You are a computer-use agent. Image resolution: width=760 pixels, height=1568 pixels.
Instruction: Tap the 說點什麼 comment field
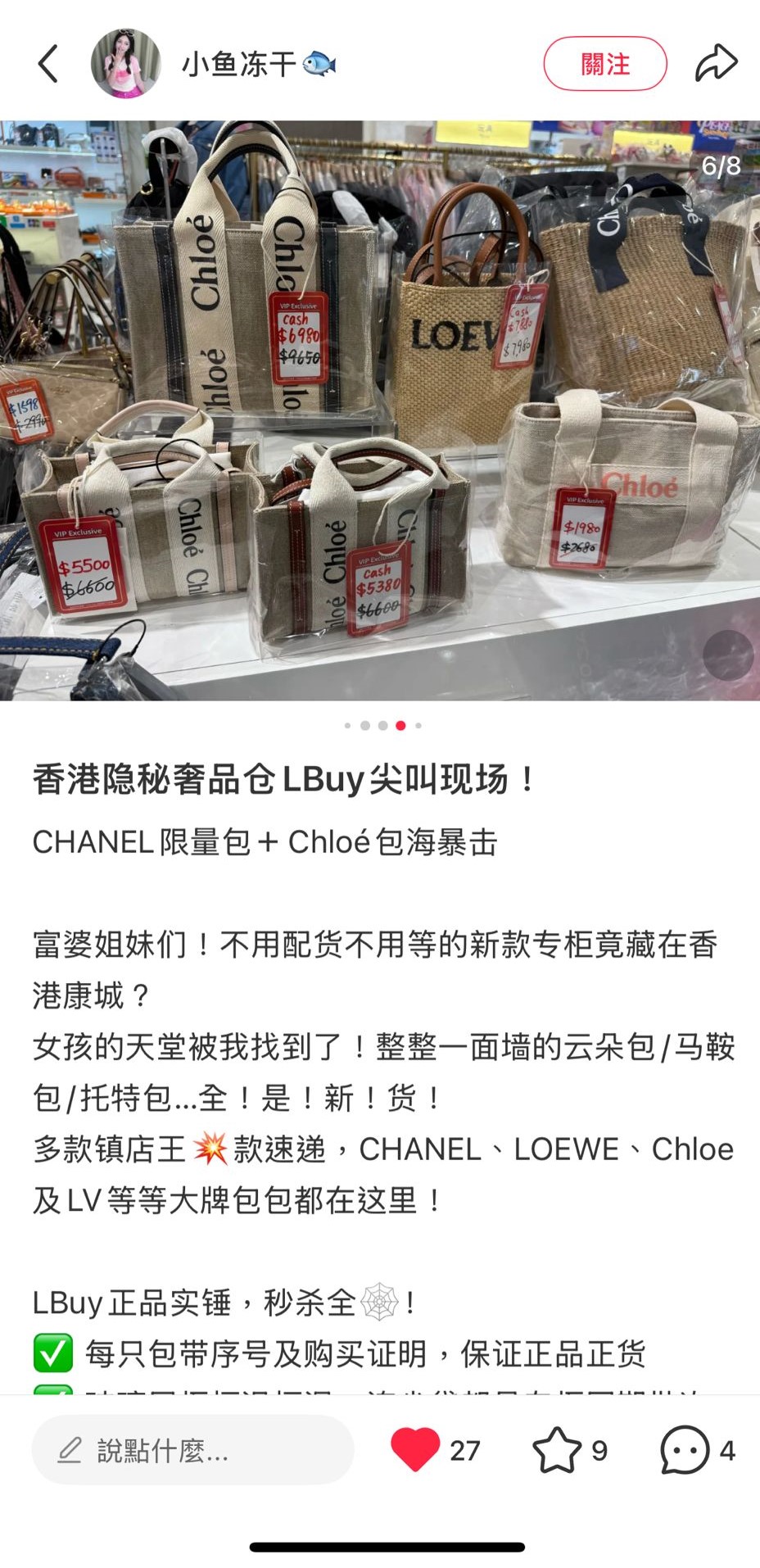coord(192,1450)
